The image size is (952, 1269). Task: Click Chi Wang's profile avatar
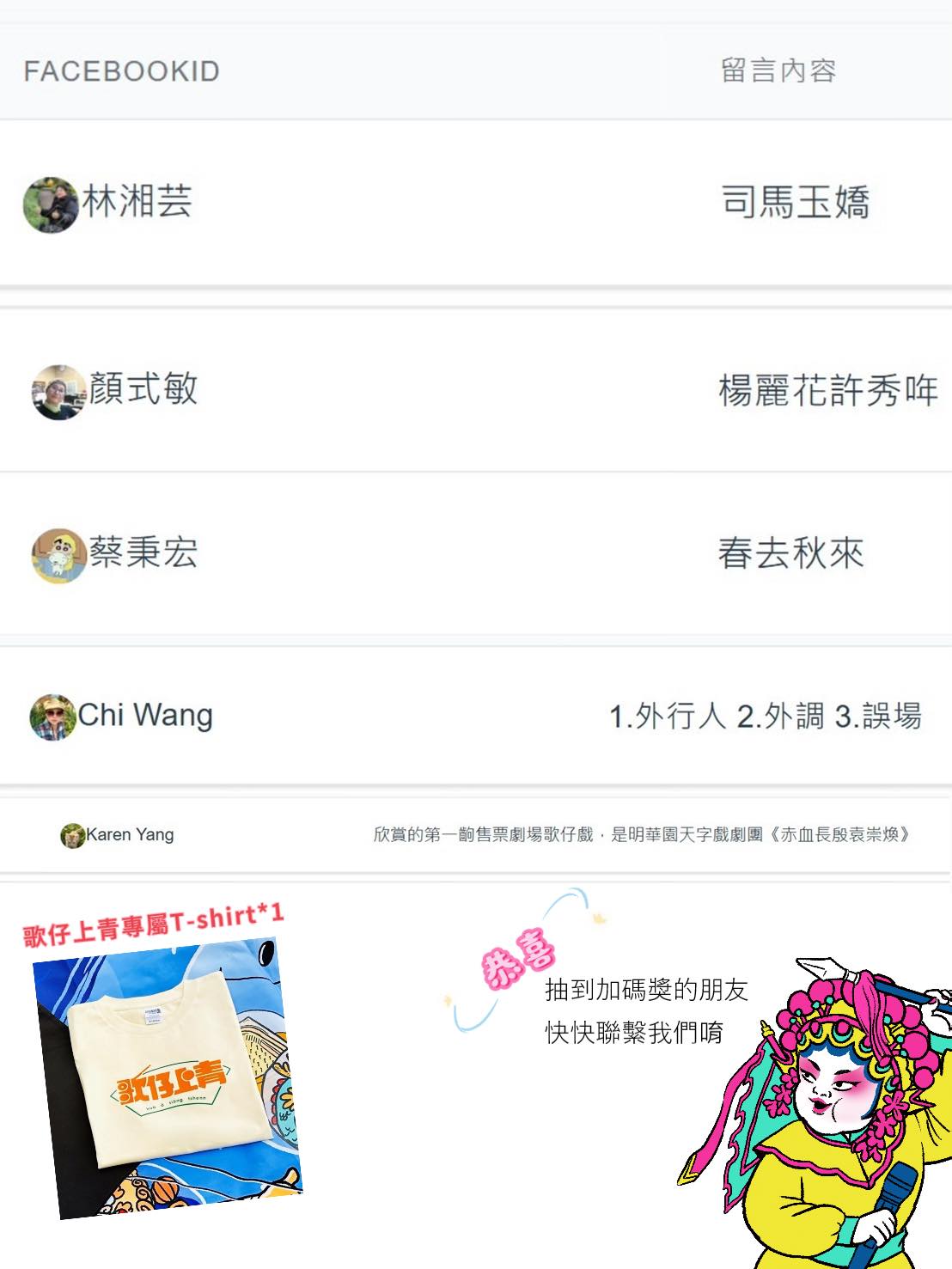coord(54,715)
